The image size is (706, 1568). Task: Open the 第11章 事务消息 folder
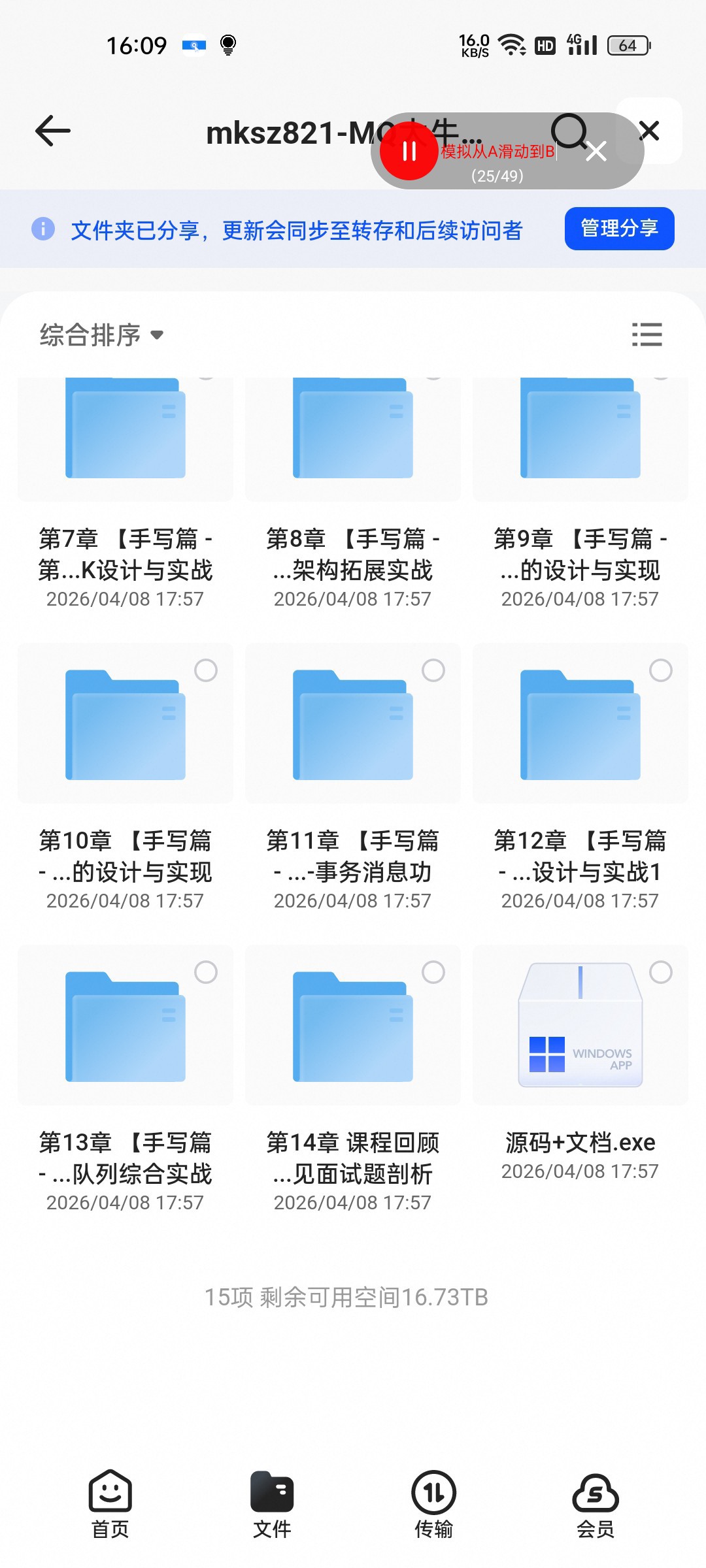353,777
